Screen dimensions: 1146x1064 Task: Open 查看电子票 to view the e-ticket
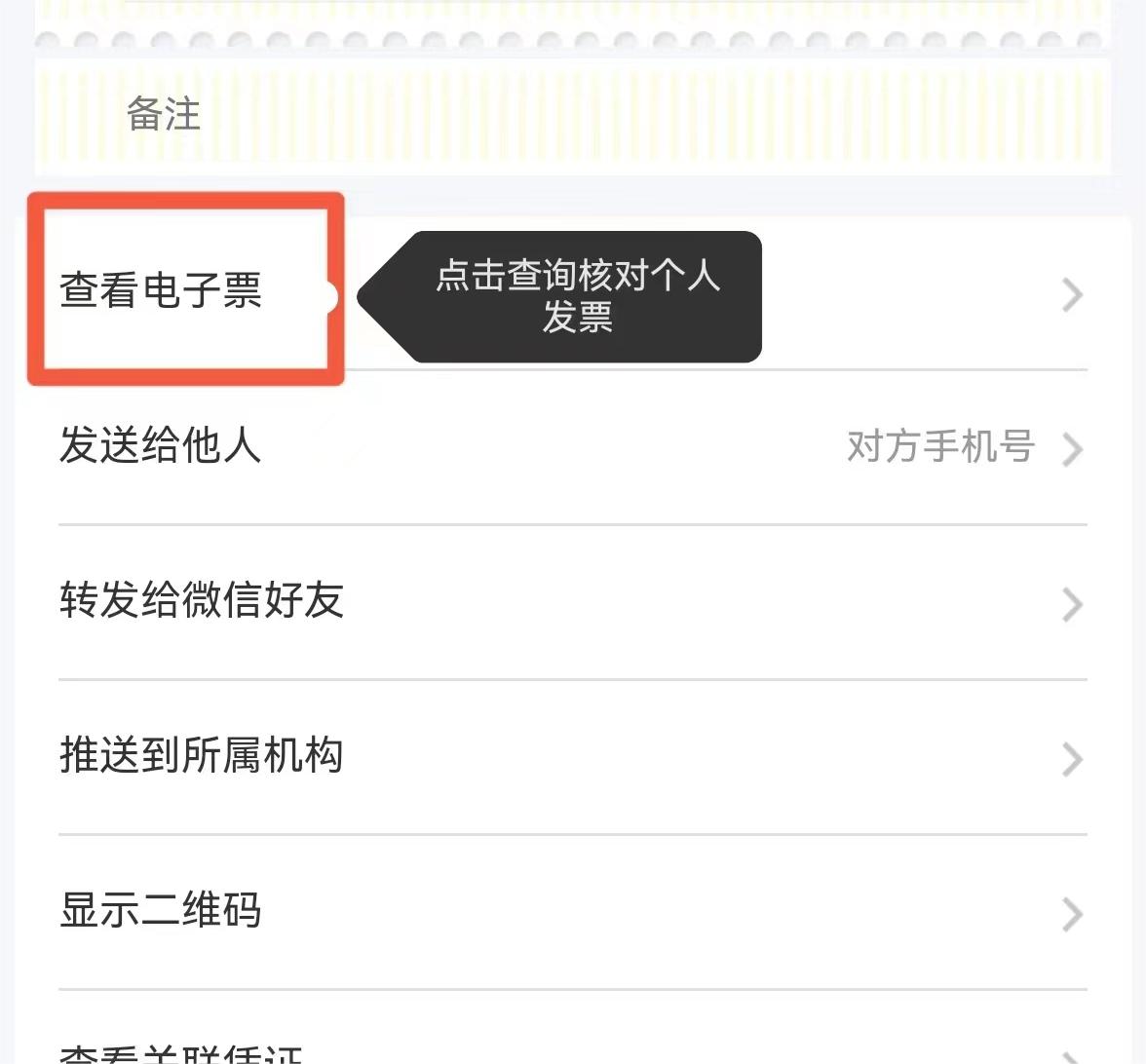tap(162, 290)
